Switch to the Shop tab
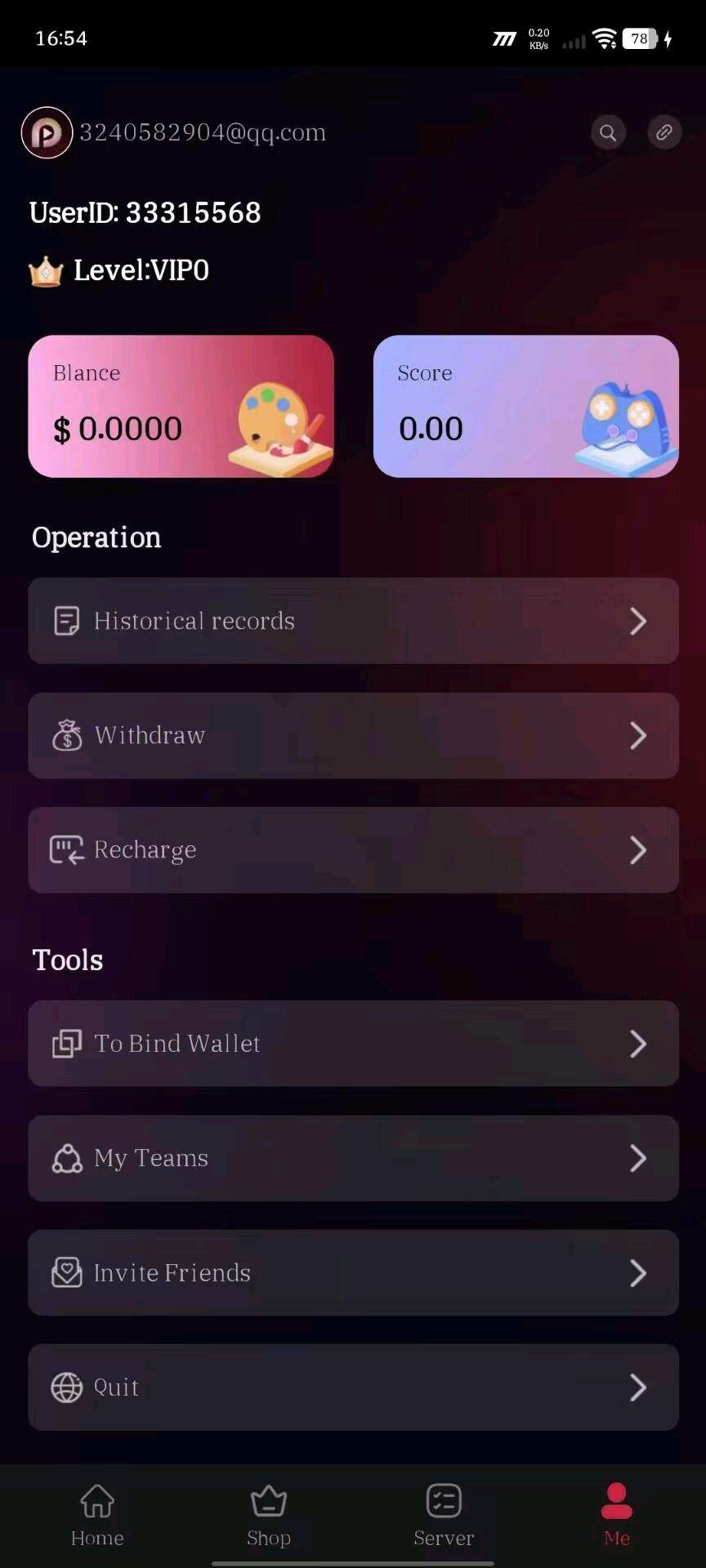The image size is (706, 1568). click(269, 1515)
